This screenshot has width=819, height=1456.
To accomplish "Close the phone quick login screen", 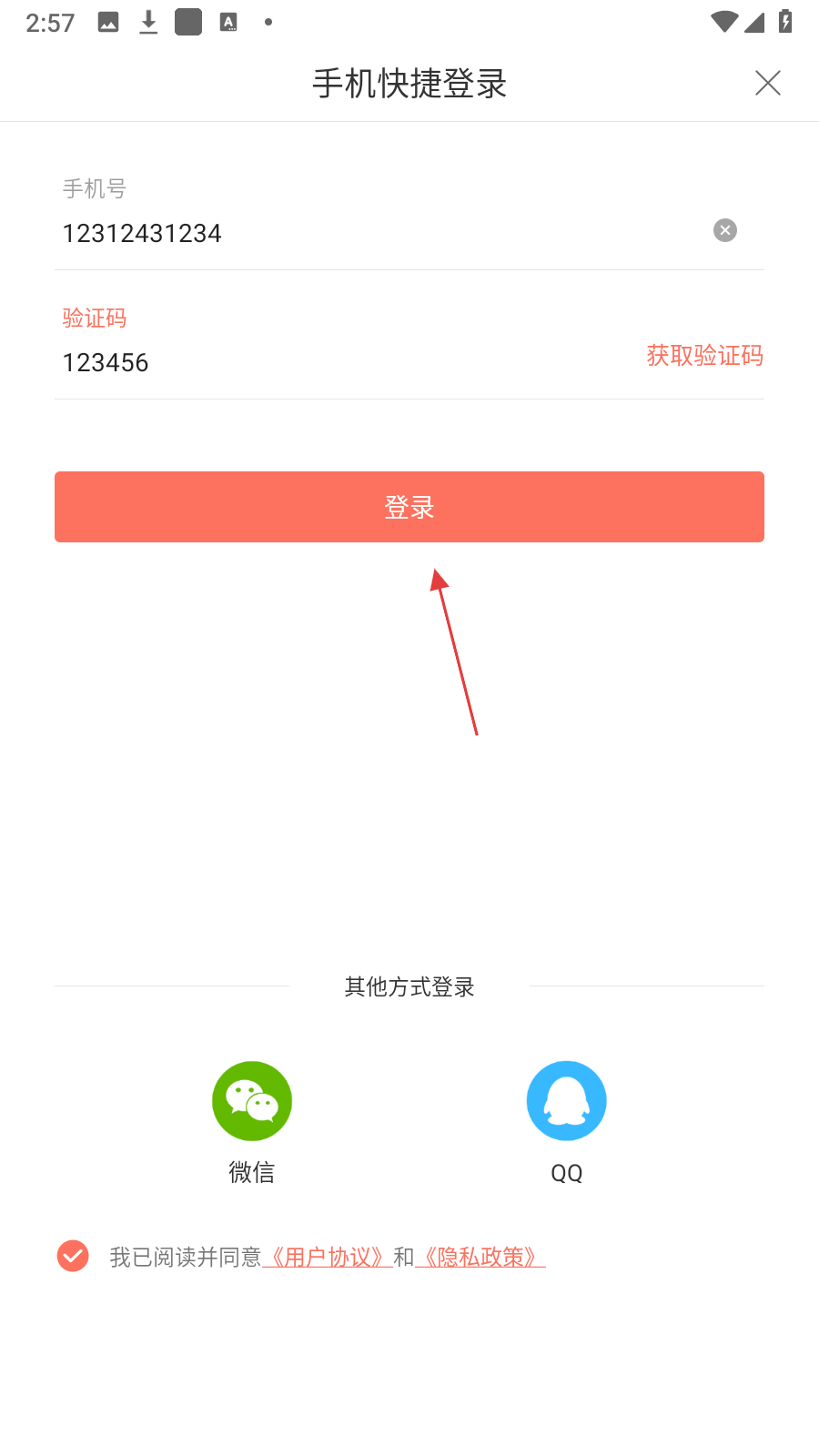I will click(x=768, y=83).
